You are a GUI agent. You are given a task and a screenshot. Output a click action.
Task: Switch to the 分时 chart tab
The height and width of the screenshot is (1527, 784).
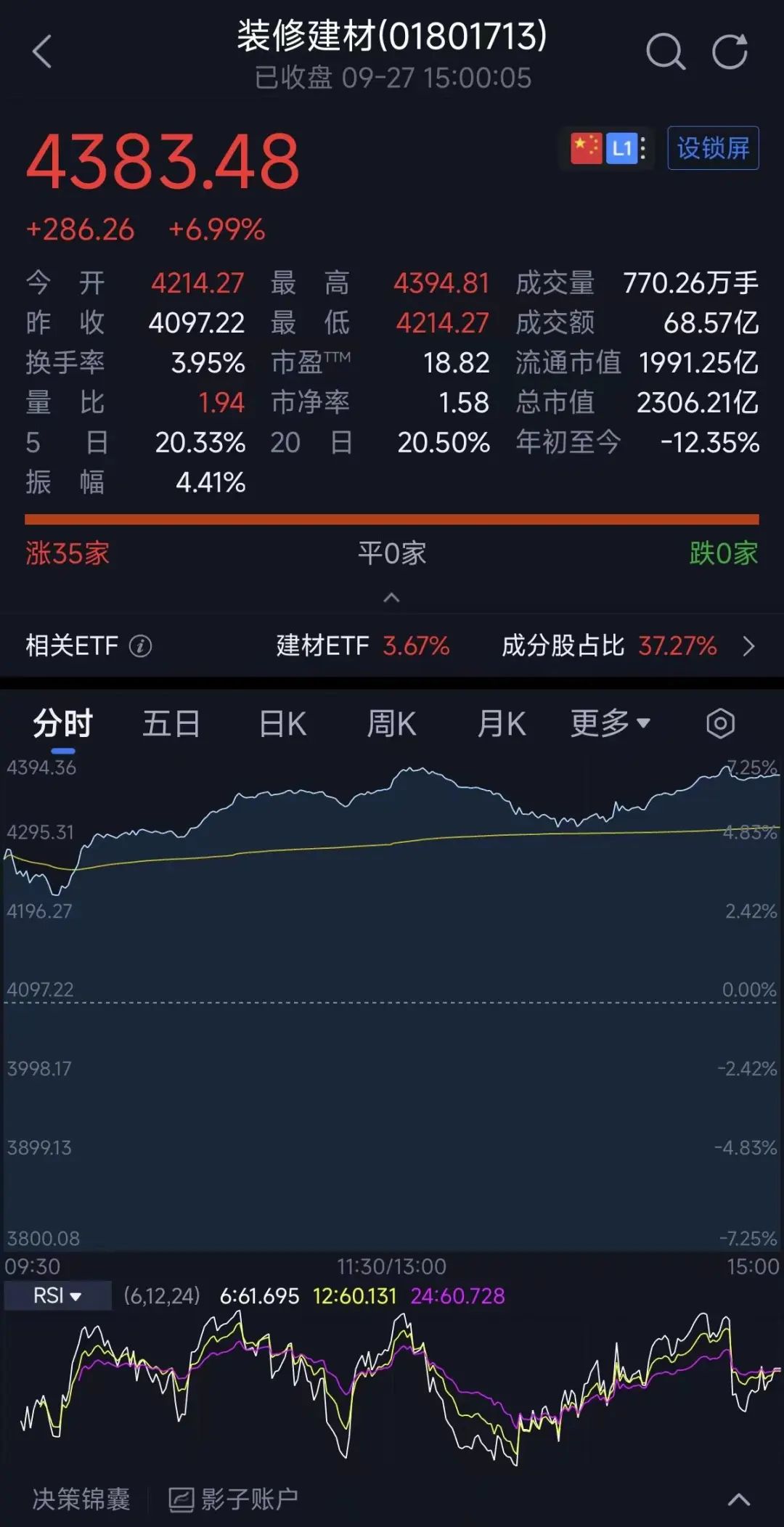point(63,724)
